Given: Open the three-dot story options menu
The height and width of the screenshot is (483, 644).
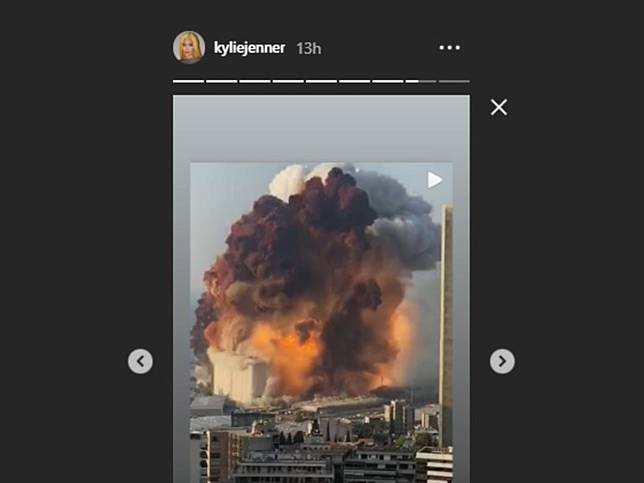Looking at the screenshot, I should (x=450, y=48).
